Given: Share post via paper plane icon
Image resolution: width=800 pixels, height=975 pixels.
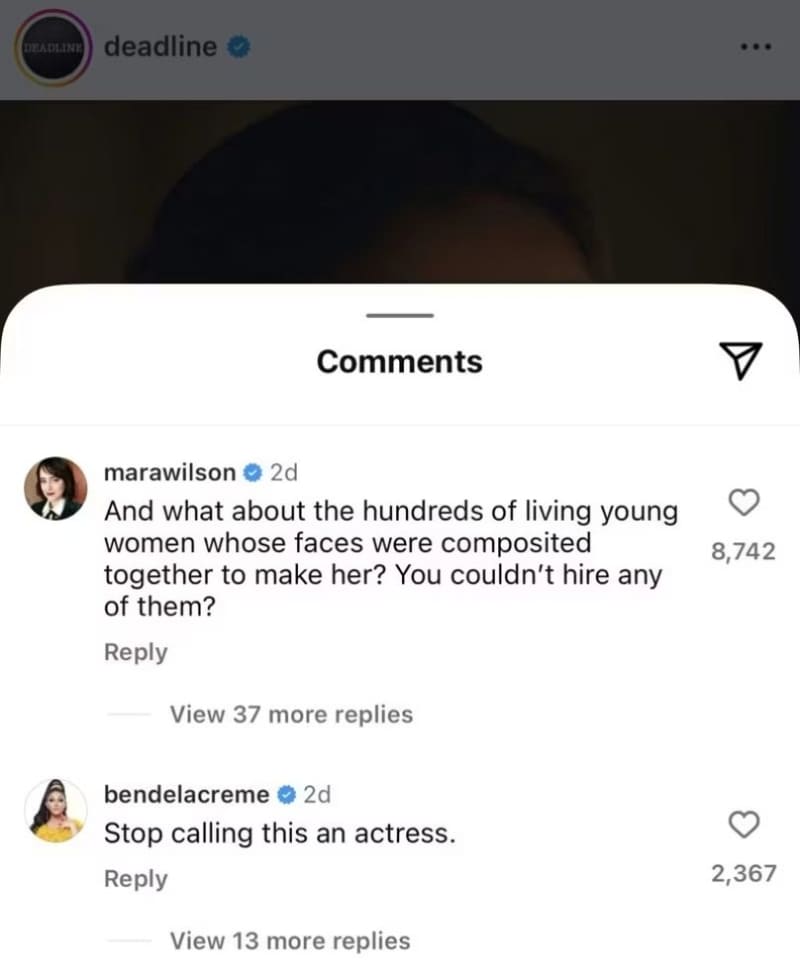Looking at the screenshot, I should (741, 361).
